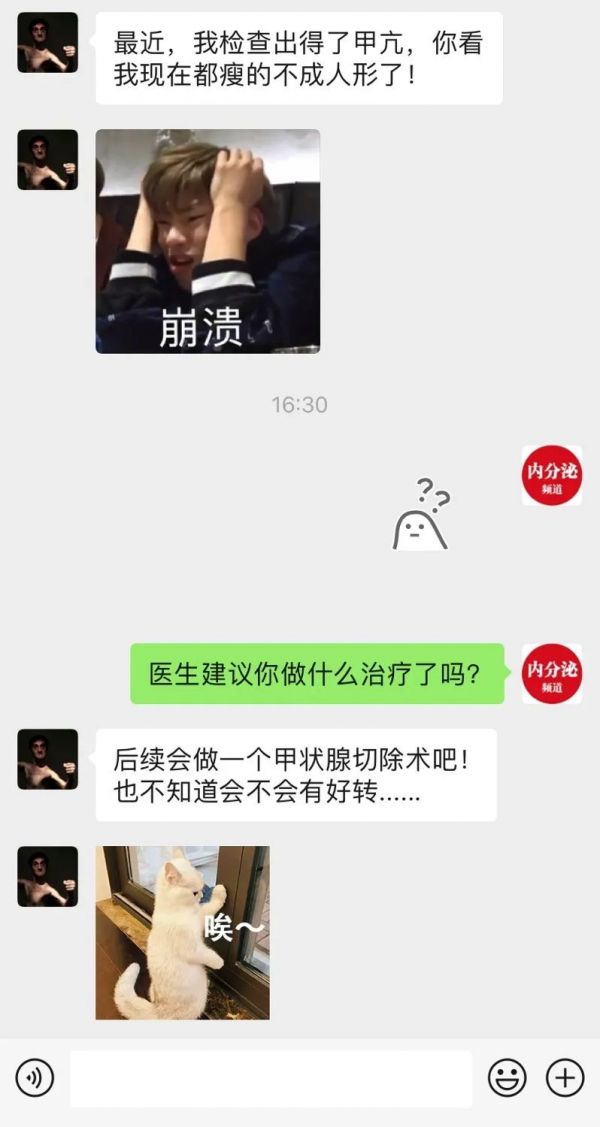Open the emoji sticker panel
This screenshot has height=1127, width=600.
point(507,1078)
